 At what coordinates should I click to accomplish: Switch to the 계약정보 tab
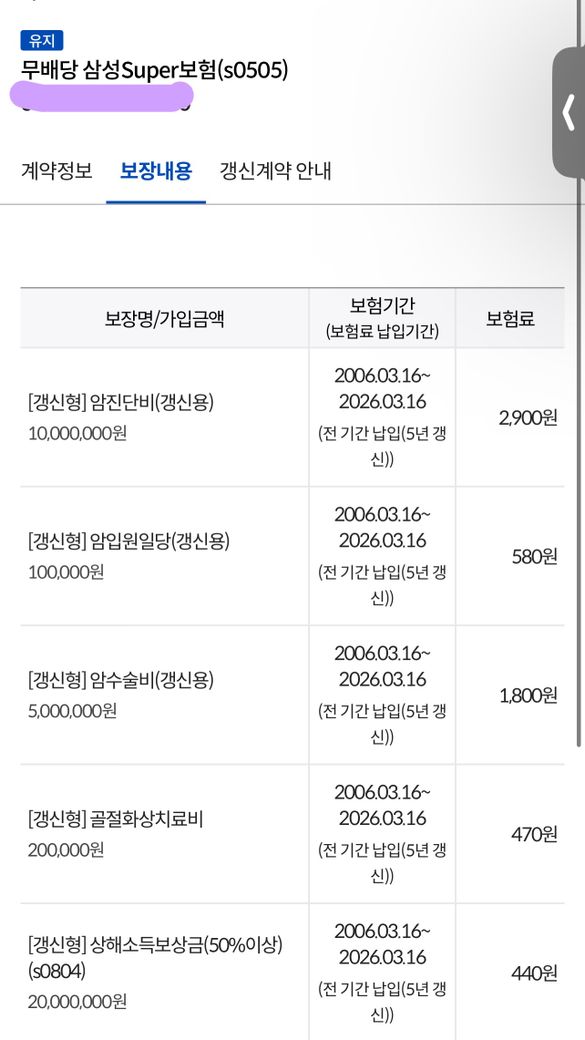57,172
